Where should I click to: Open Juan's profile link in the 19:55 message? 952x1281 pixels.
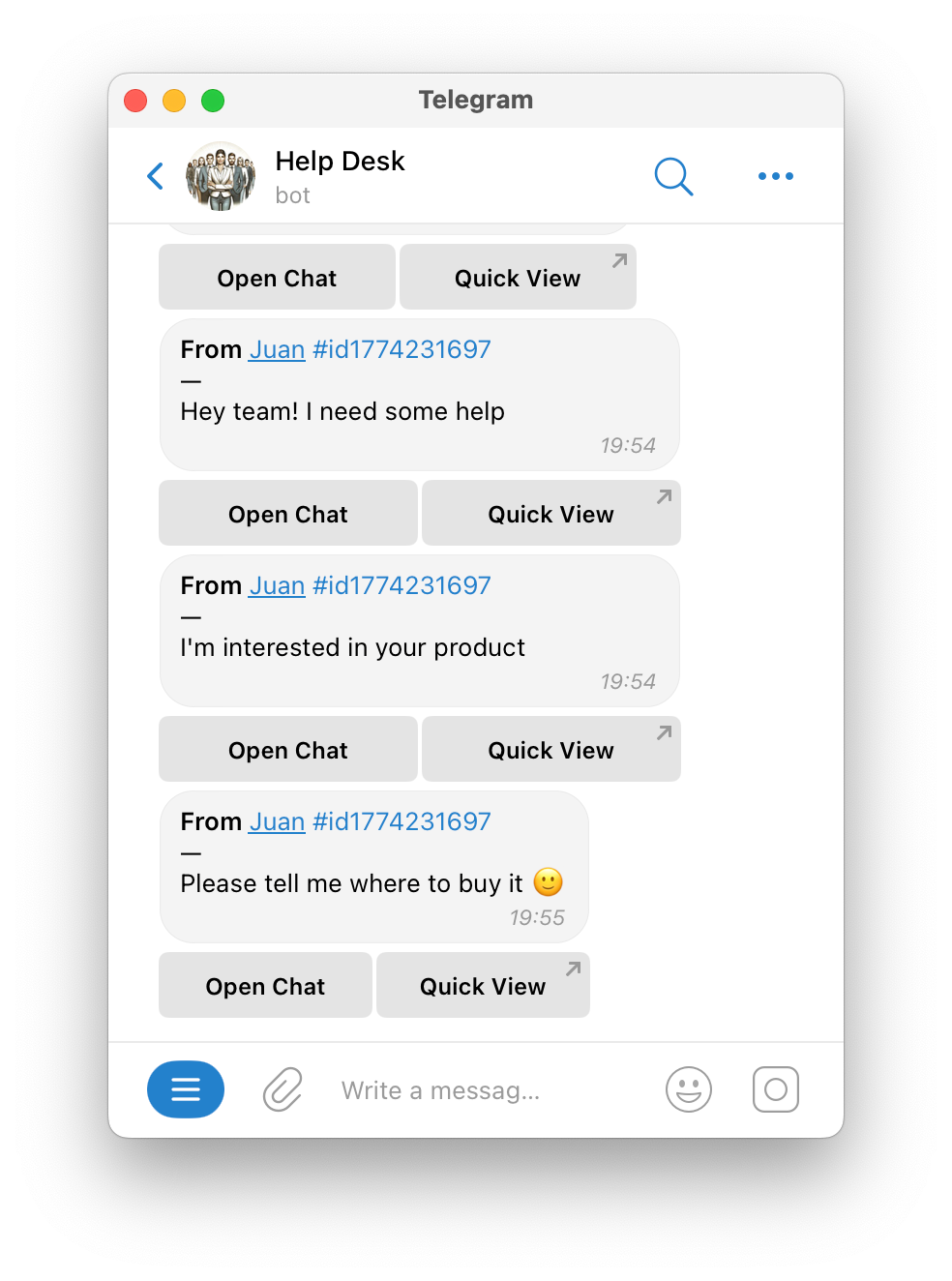277,821
